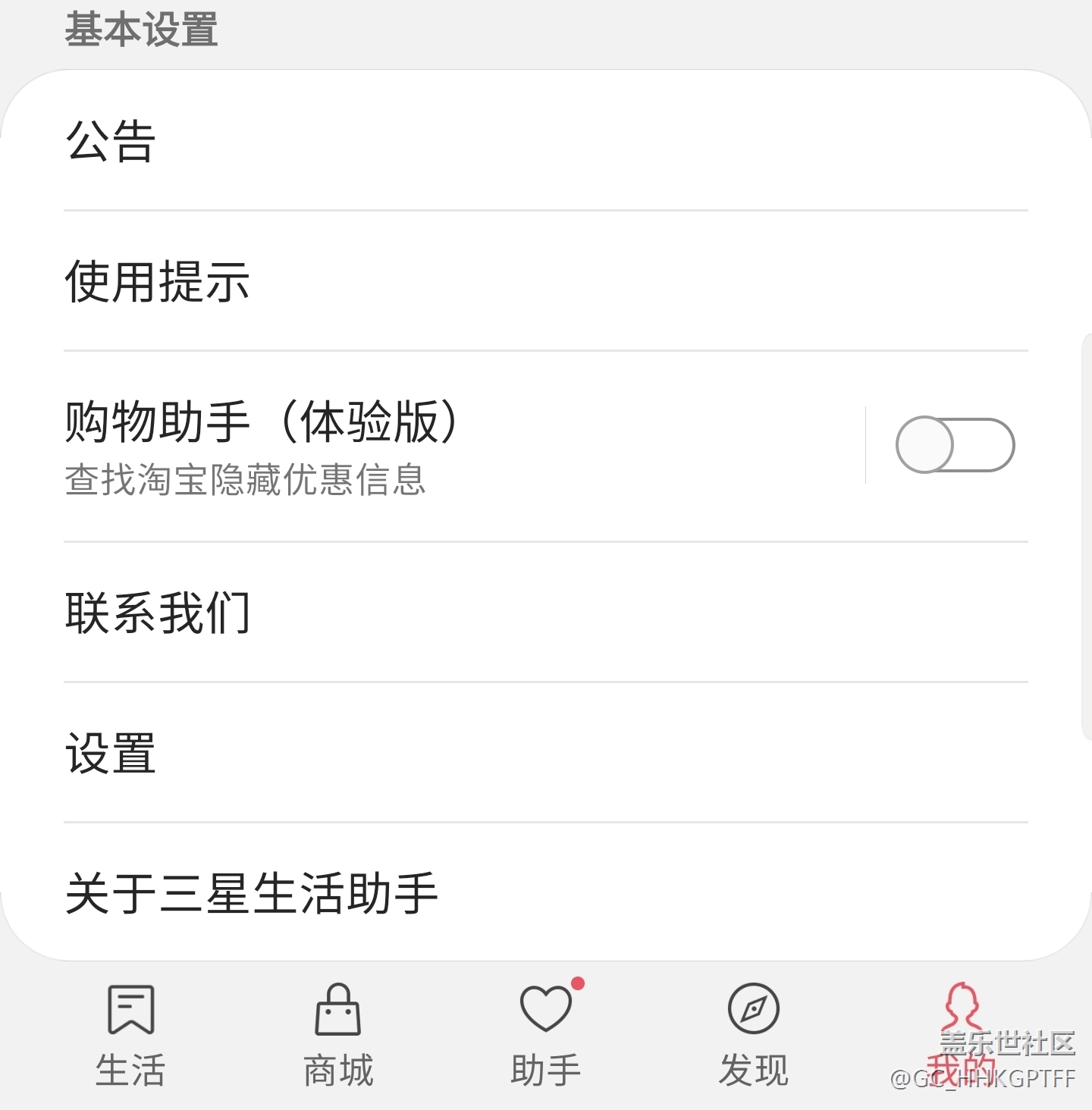Switch to the 生活 tab
The height and width of the screenshot is (1110, 1092).
pos(130,1035)
